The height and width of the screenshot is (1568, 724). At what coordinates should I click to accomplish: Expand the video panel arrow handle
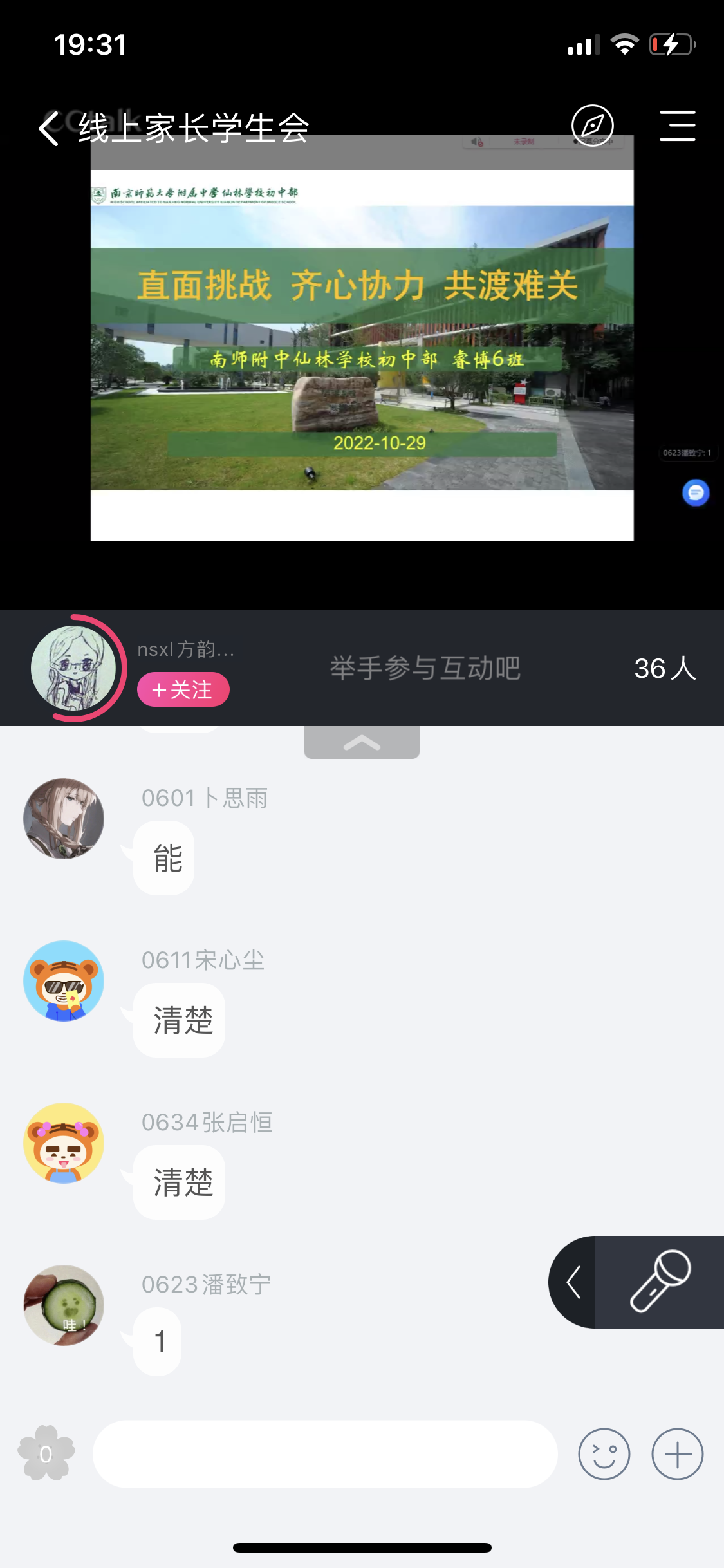coord(362,743)
